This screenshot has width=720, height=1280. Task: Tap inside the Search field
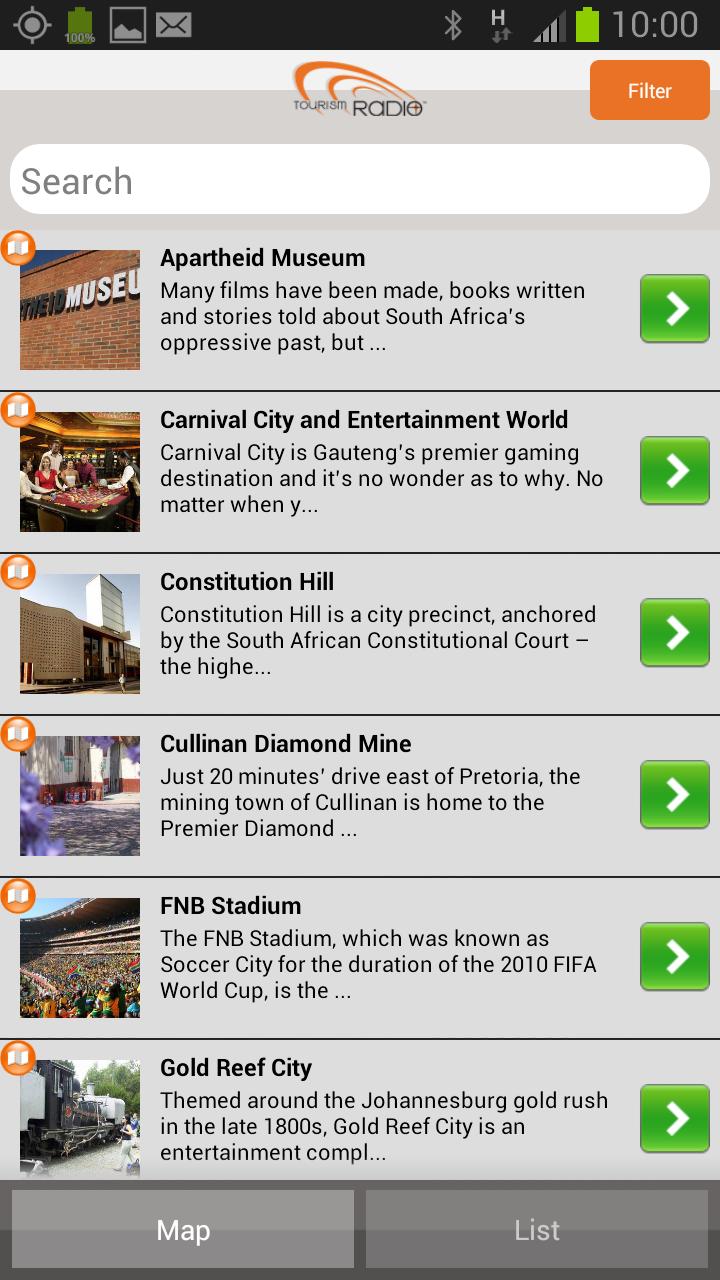click(360, 179)
